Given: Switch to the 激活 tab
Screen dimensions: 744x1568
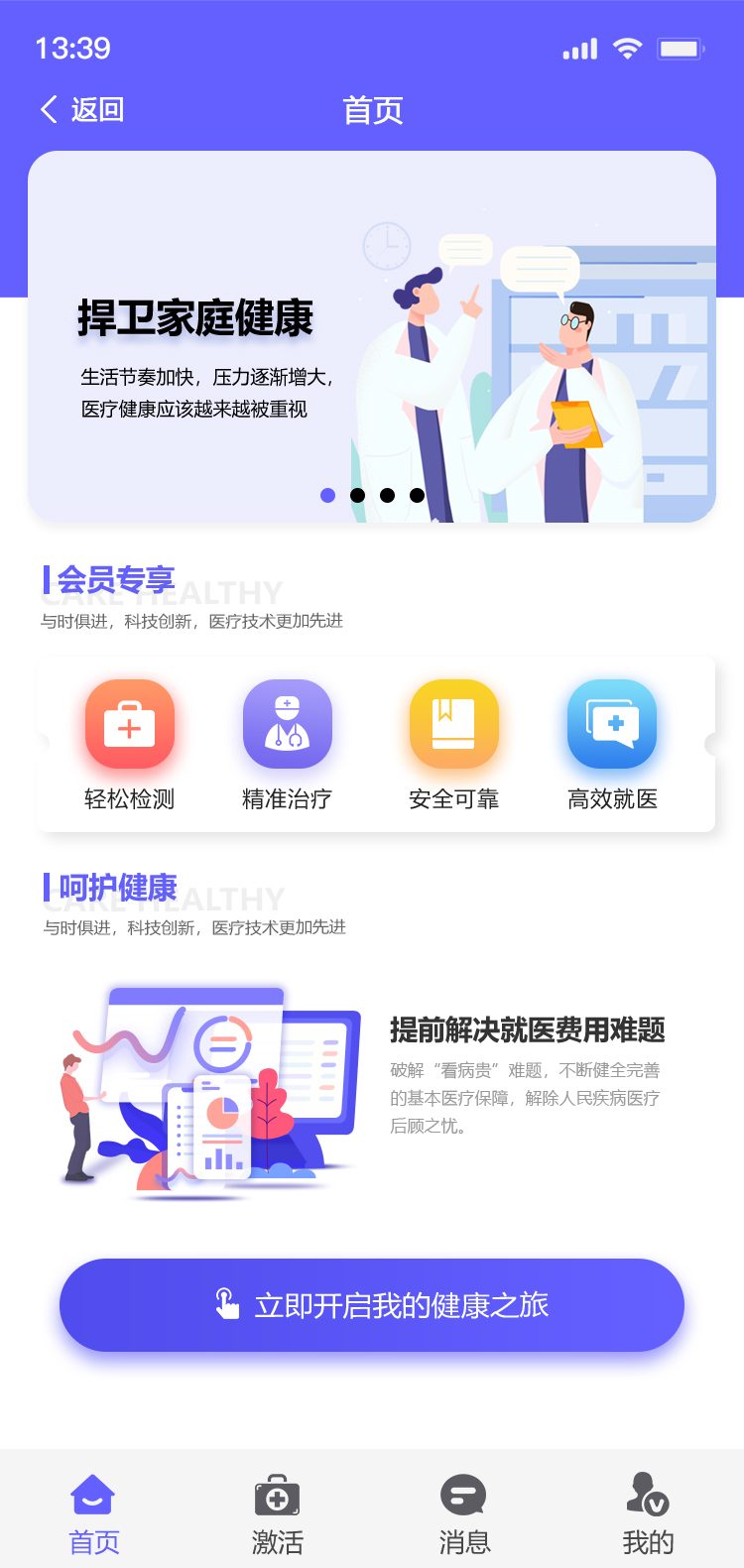Looking at the screenshot, I should (278, 1513).
